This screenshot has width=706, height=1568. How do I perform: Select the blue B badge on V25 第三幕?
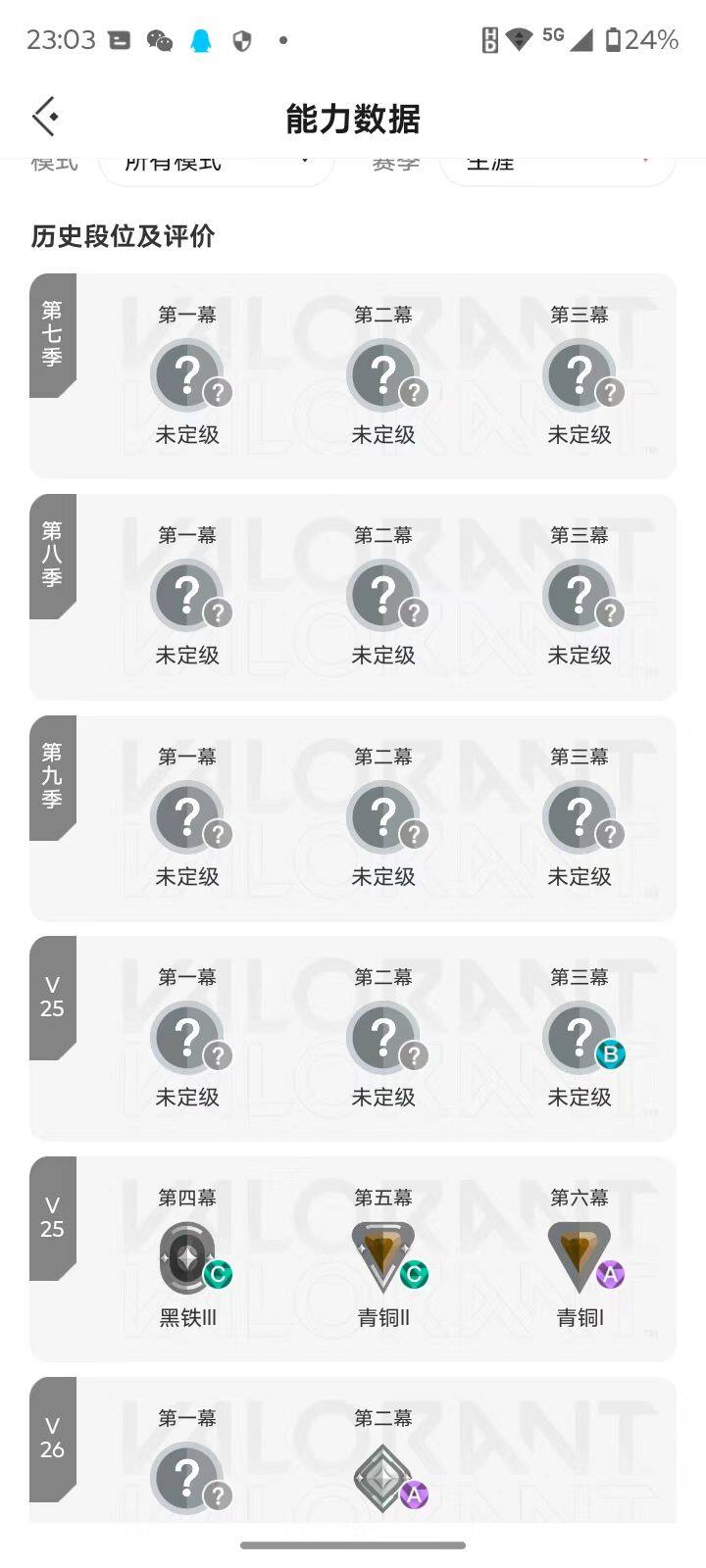tap(610, 1055)
